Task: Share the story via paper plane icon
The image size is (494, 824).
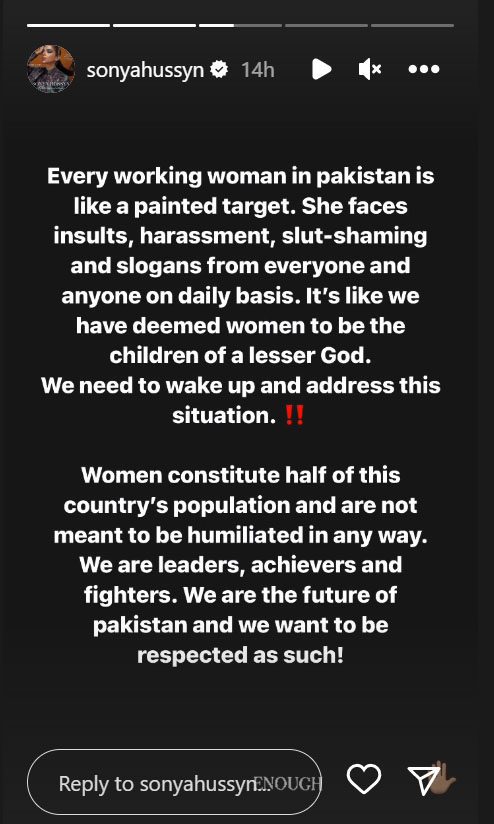Action: [x=424, y=780]
